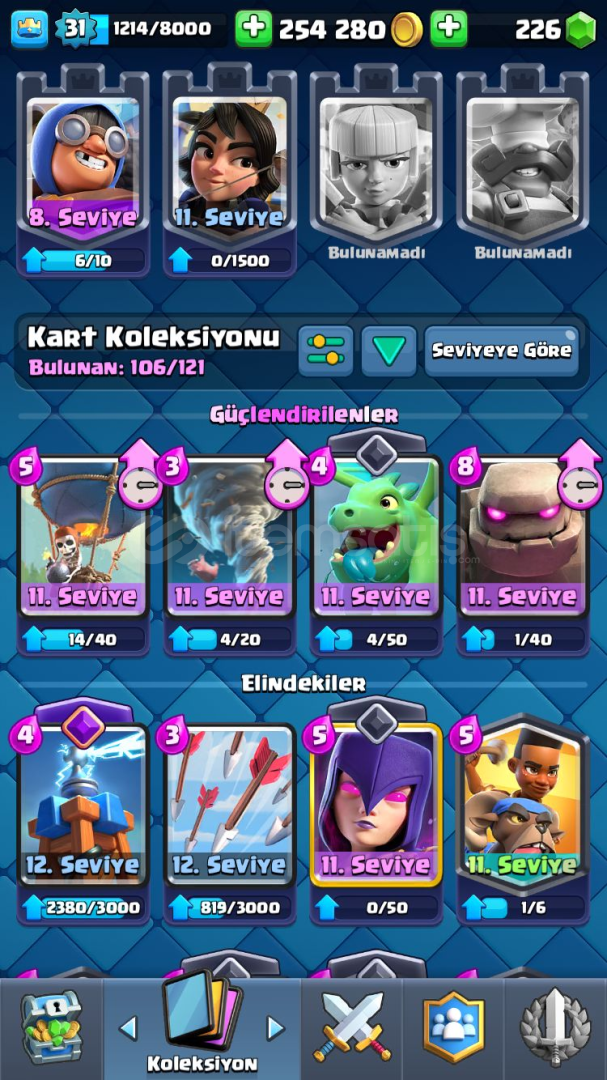Open the card filter settings button
Image resolution: width=607 pixels, height=1080 pixels.
pos(325,351)
